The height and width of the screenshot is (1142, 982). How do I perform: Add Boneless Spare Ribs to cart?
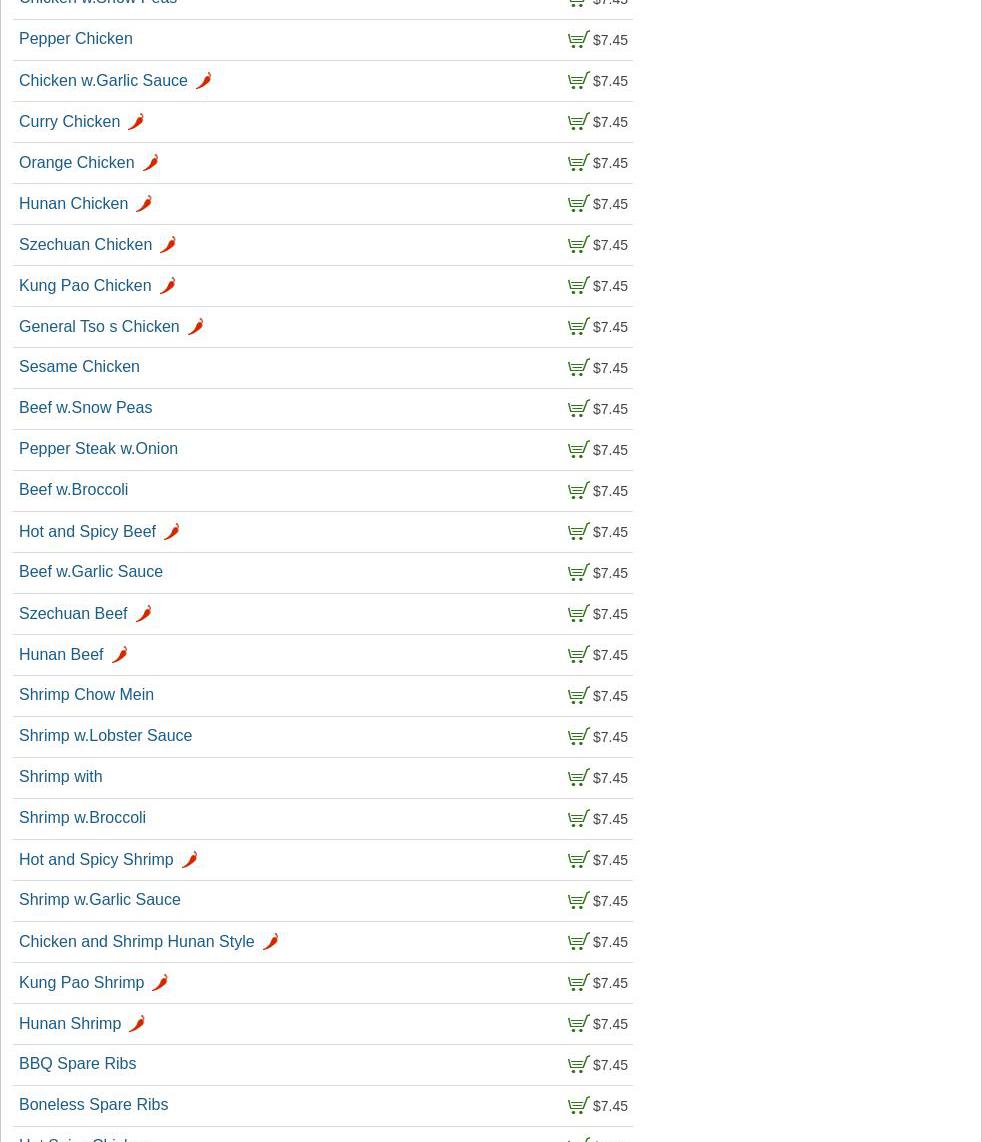point(578,1105)
